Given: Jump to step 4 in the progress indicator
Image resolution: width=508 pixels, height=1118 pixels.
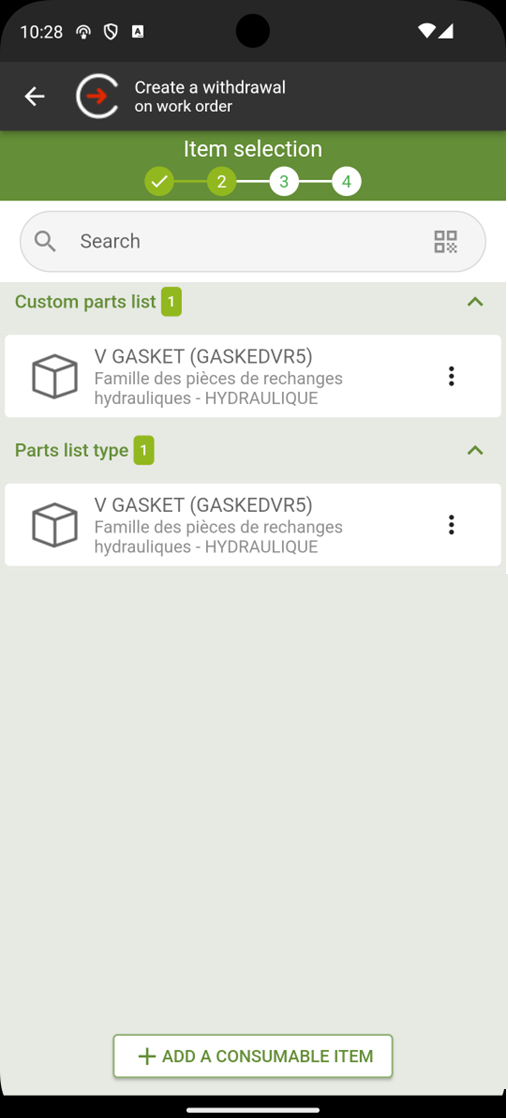Looking at the screenshot, I should (x=346, y=182).
